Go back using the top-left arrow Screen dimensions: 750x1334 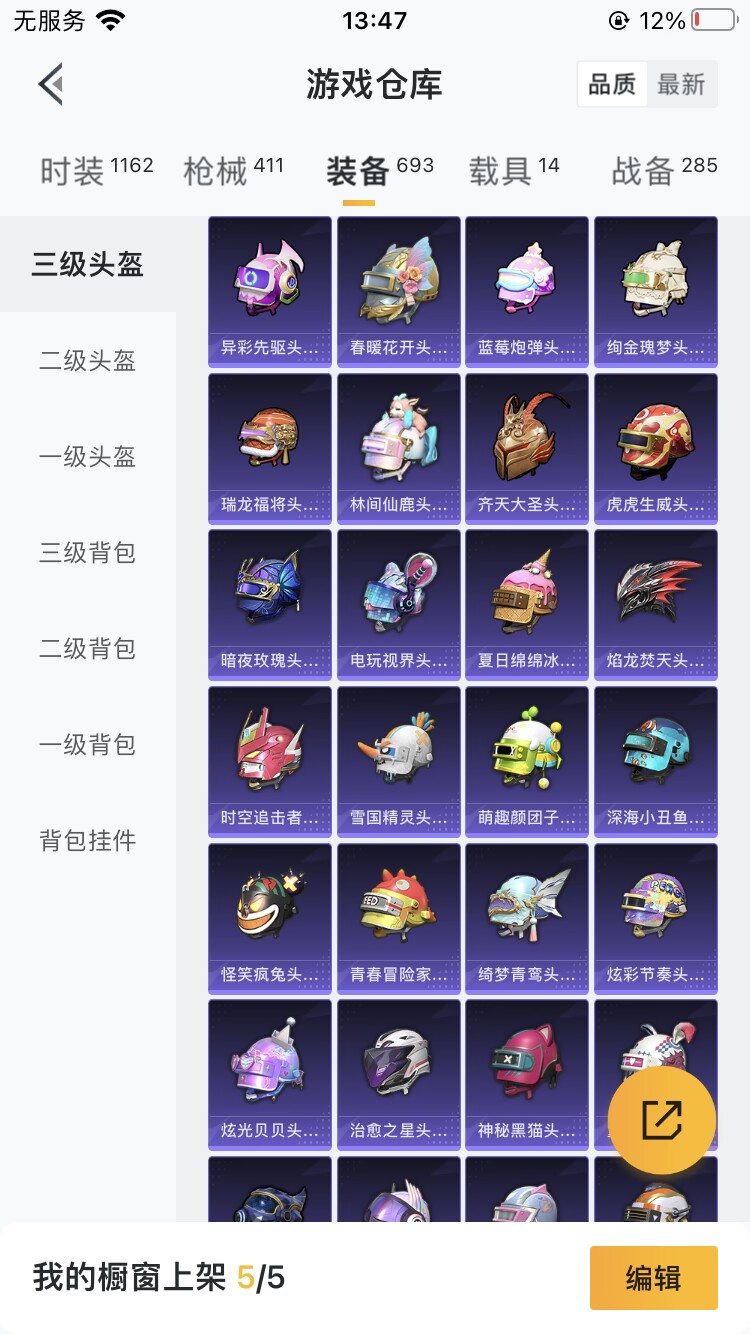point(51,84)
